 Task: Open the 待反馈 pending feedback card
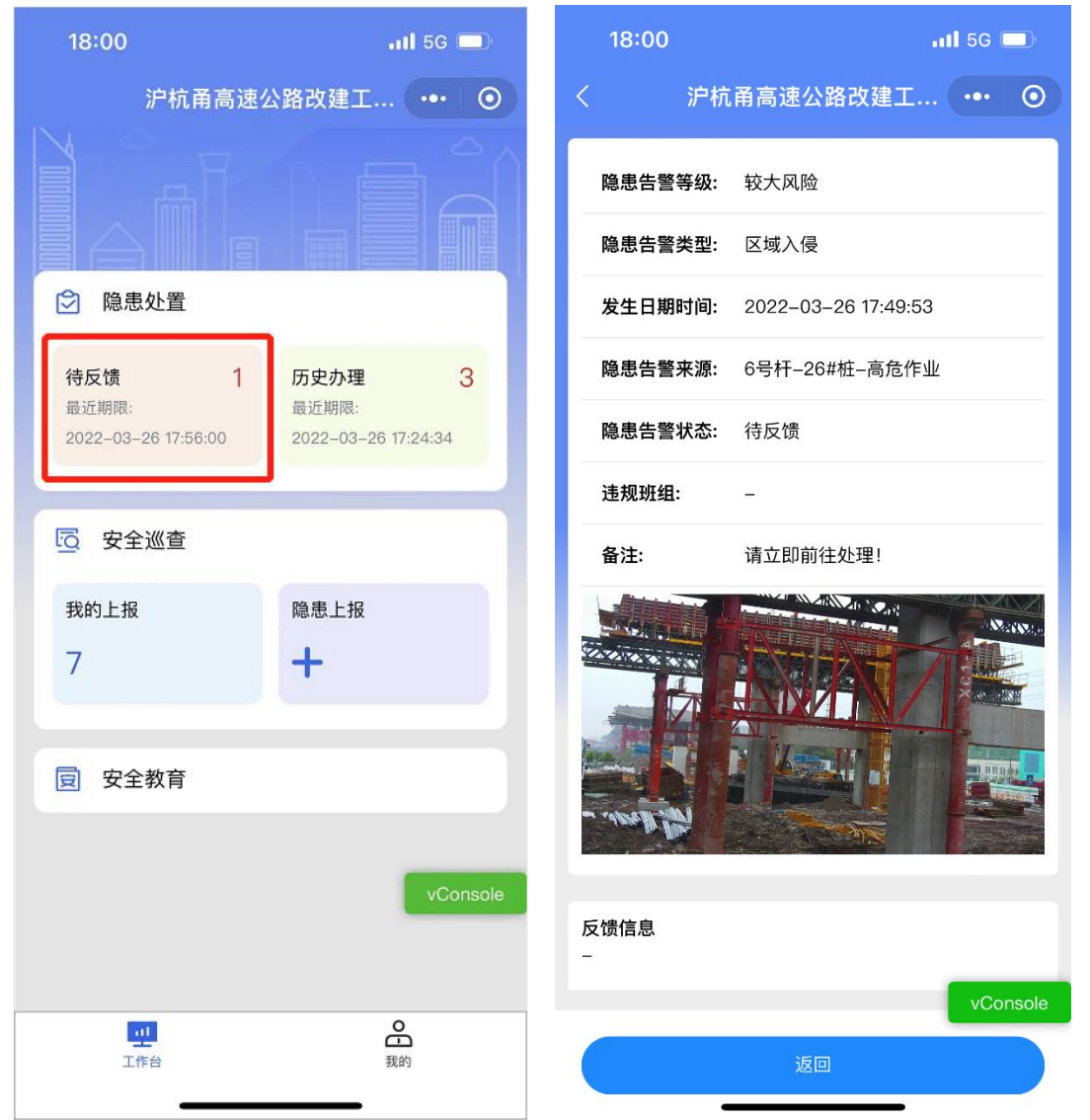[157, 406]
